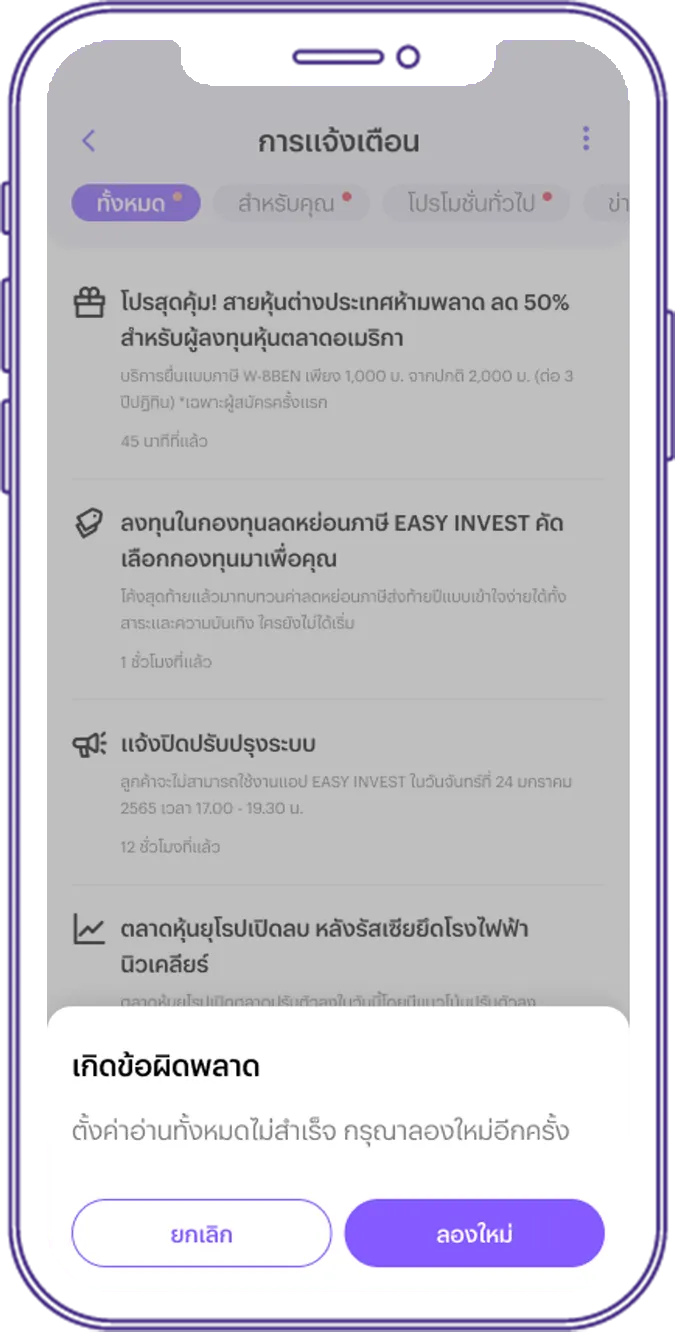Screen dimensions: 677x1334
Task: Open the แจ้งปิดปรับปรุงระบบ notification
Action: 338,794
